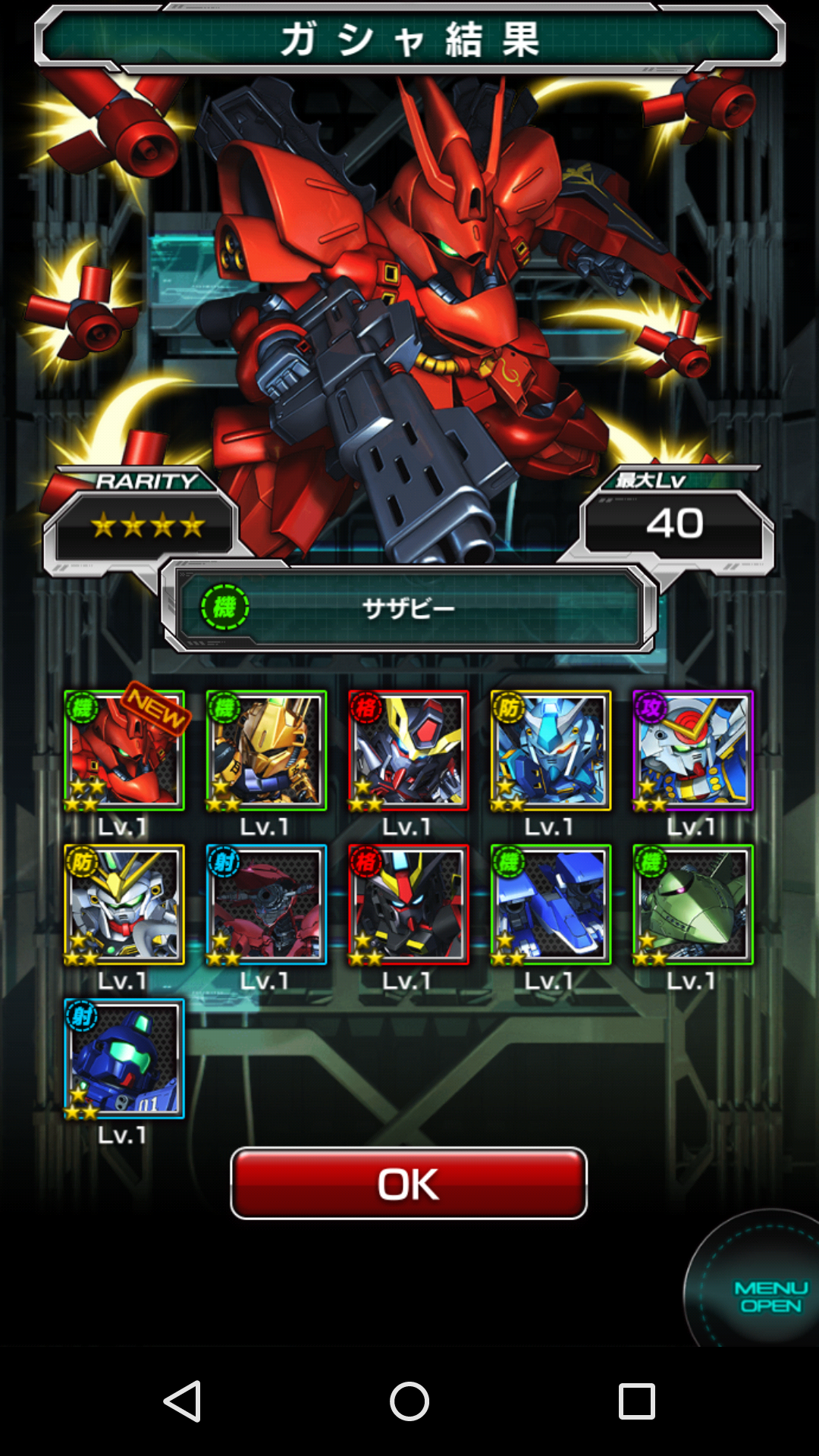
Task: Select the gold mobile suit thumbnail
Action: pos(266,750)
